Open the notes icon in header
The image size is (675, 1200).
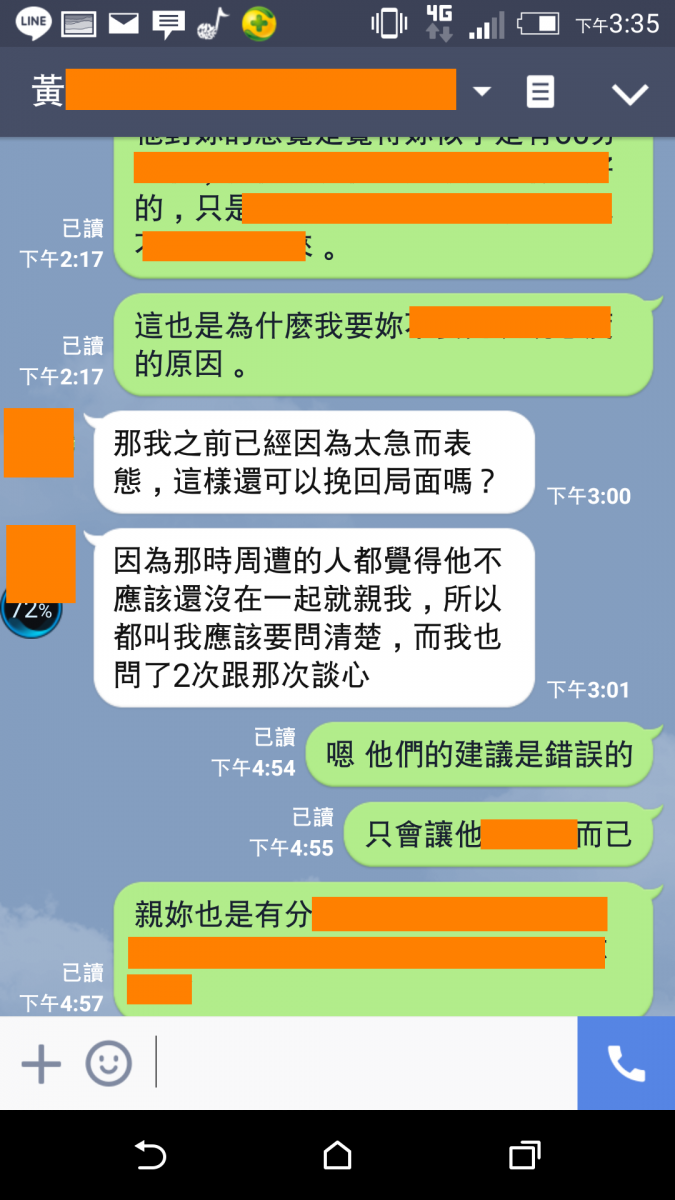[x=540, y=92]
